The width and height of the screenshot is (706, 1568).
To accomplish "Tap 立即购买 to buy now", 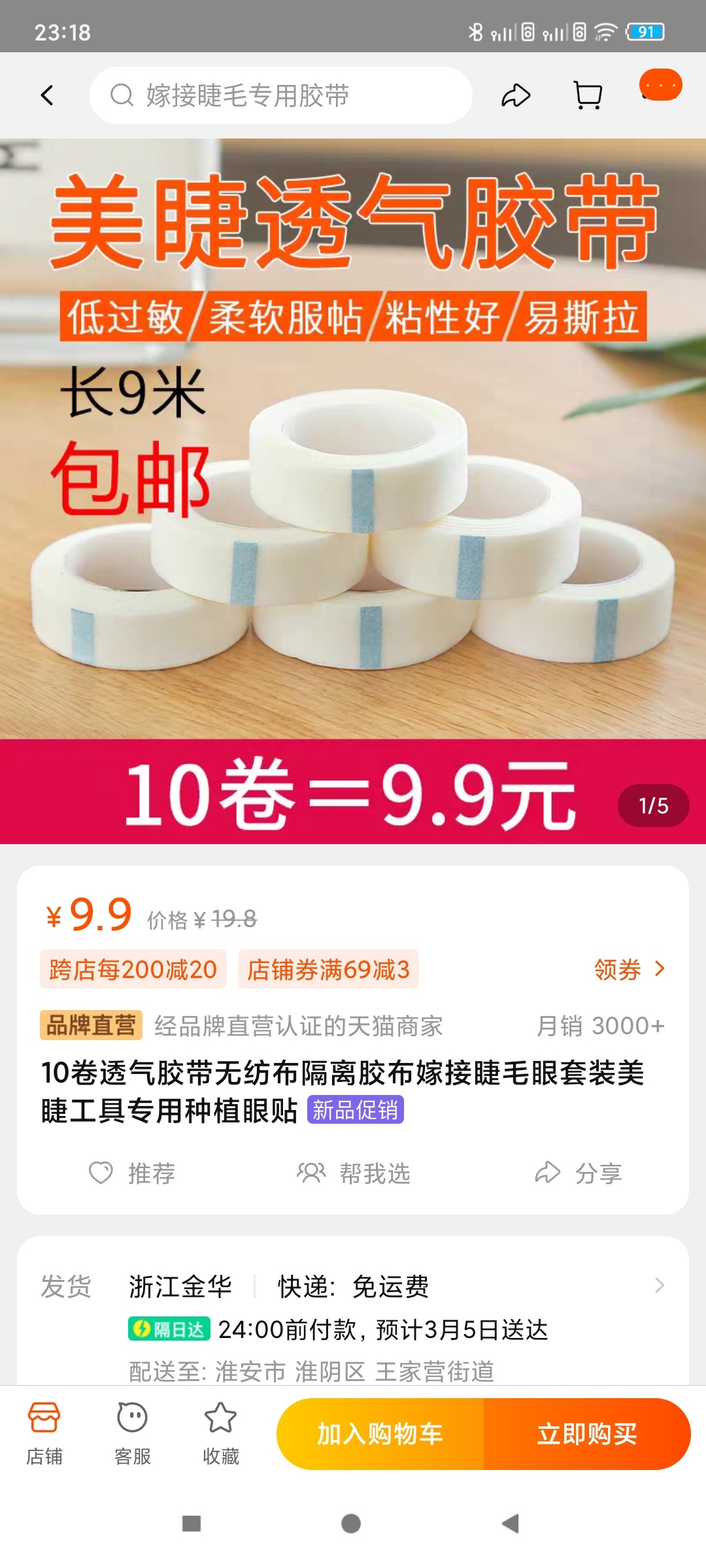I will pyautogui.click(x=587, y=1434).
